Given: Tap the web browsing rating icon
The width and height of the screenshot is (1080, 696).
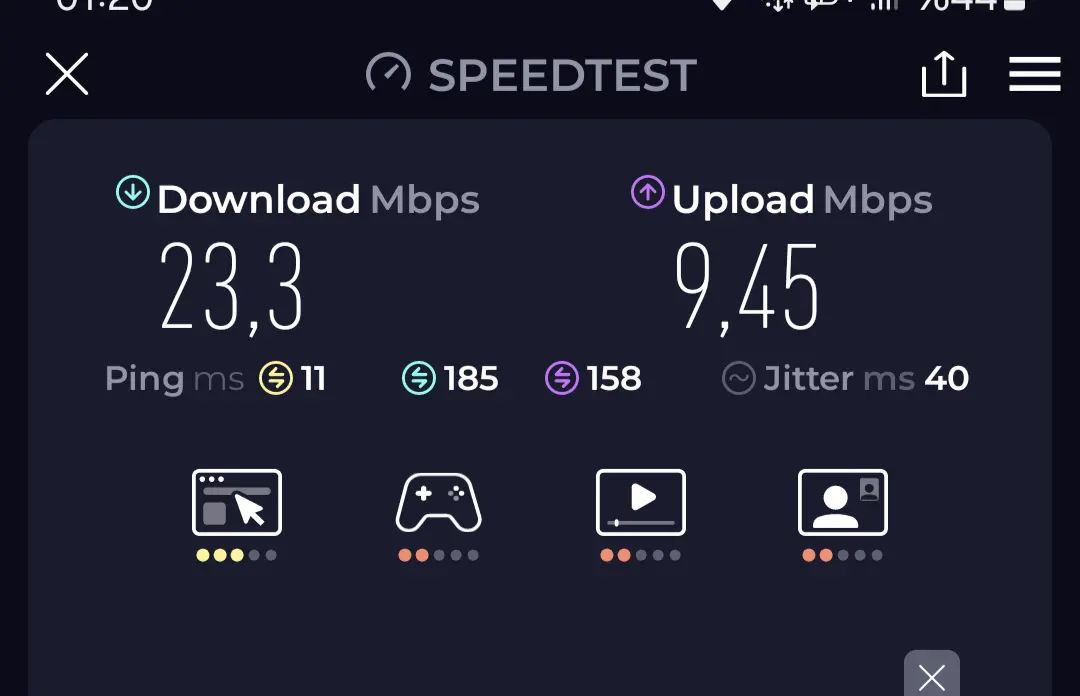Looking at the screenshot, I should click(x=237, y=502).
